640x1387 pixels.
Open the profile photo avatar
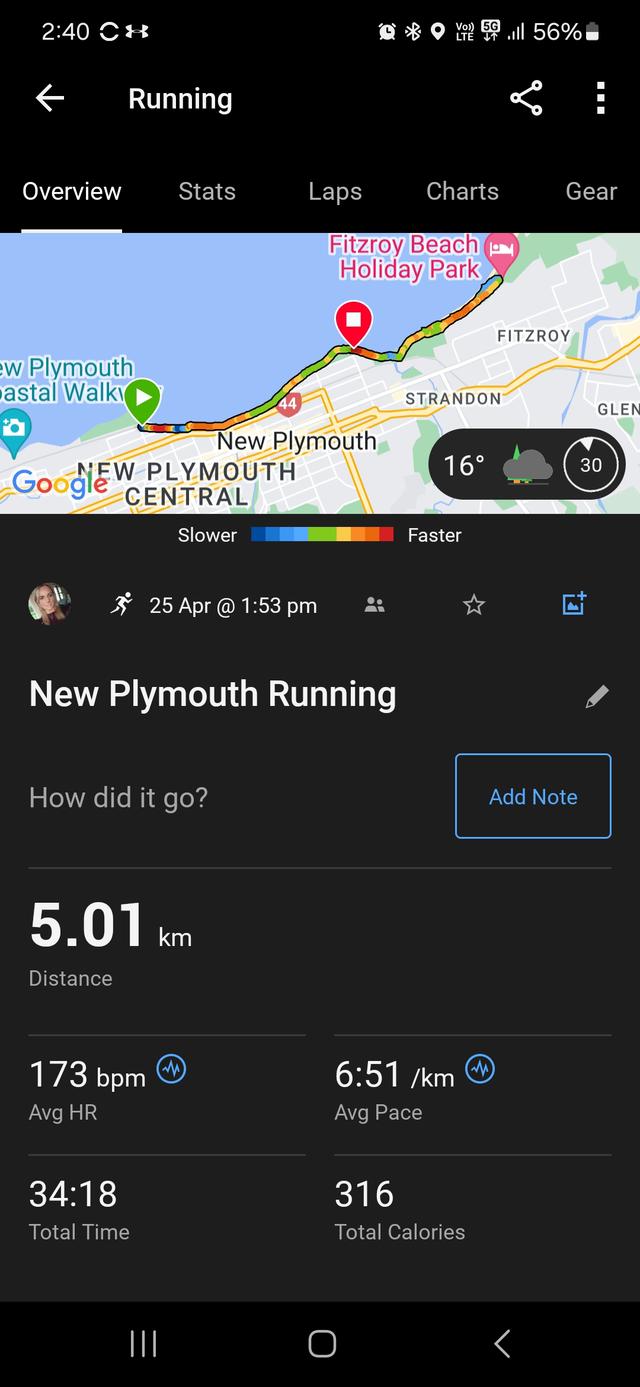[x=49, y=604]
